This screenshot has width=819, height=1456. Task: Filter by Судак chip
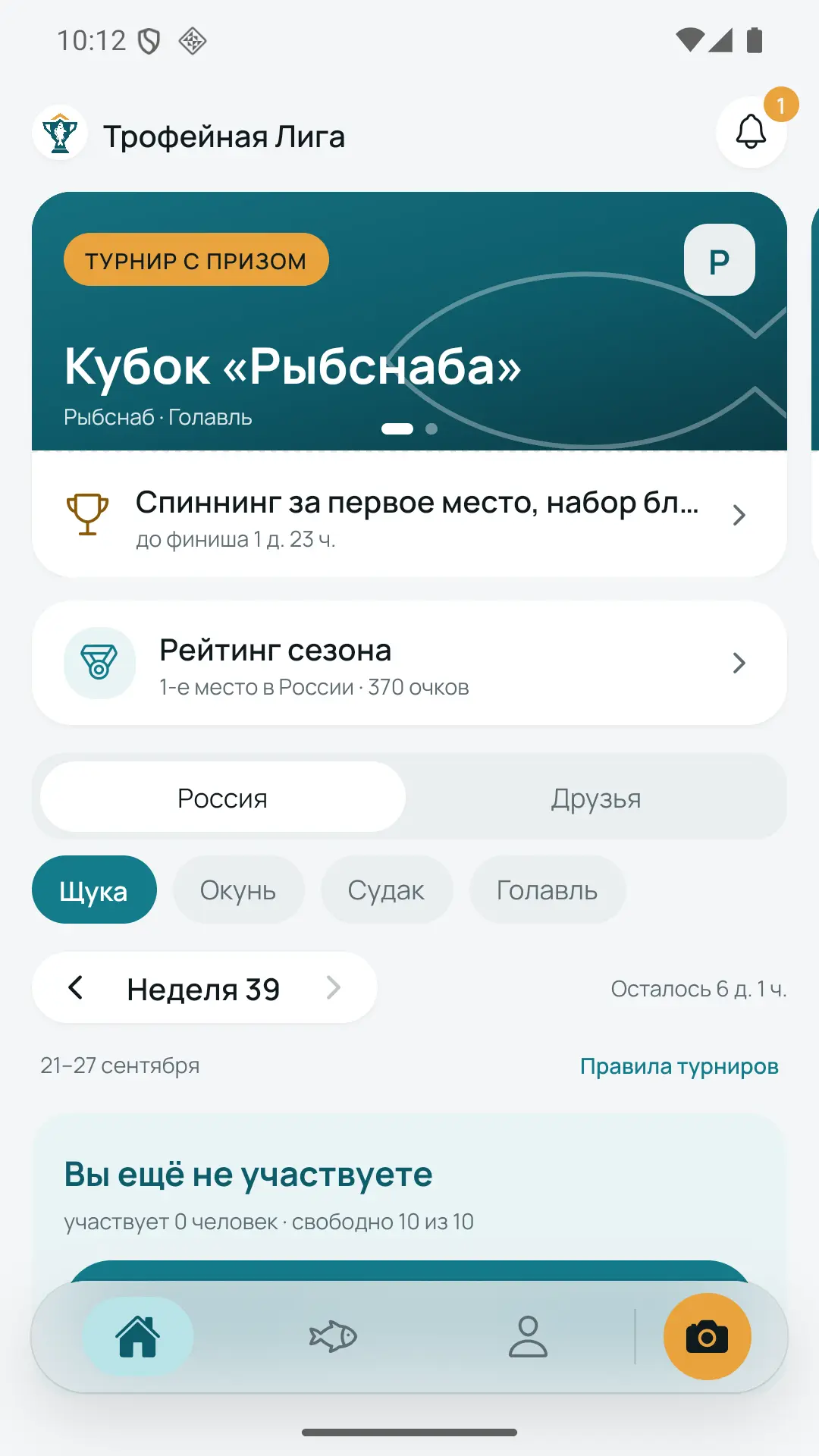(386, 890)
